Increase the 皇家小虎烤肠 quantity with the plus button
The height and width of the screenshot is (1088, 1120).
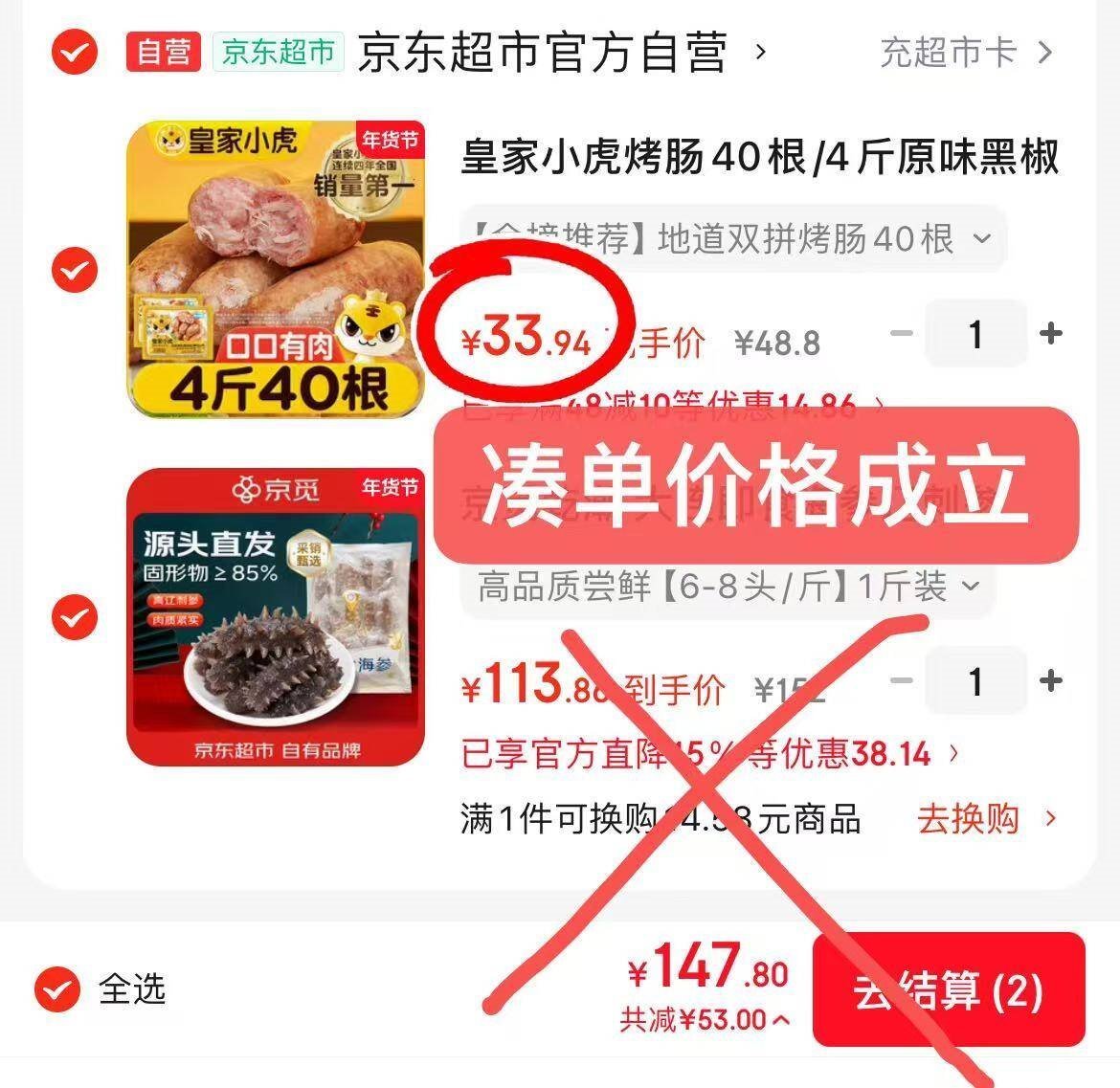1050,333
